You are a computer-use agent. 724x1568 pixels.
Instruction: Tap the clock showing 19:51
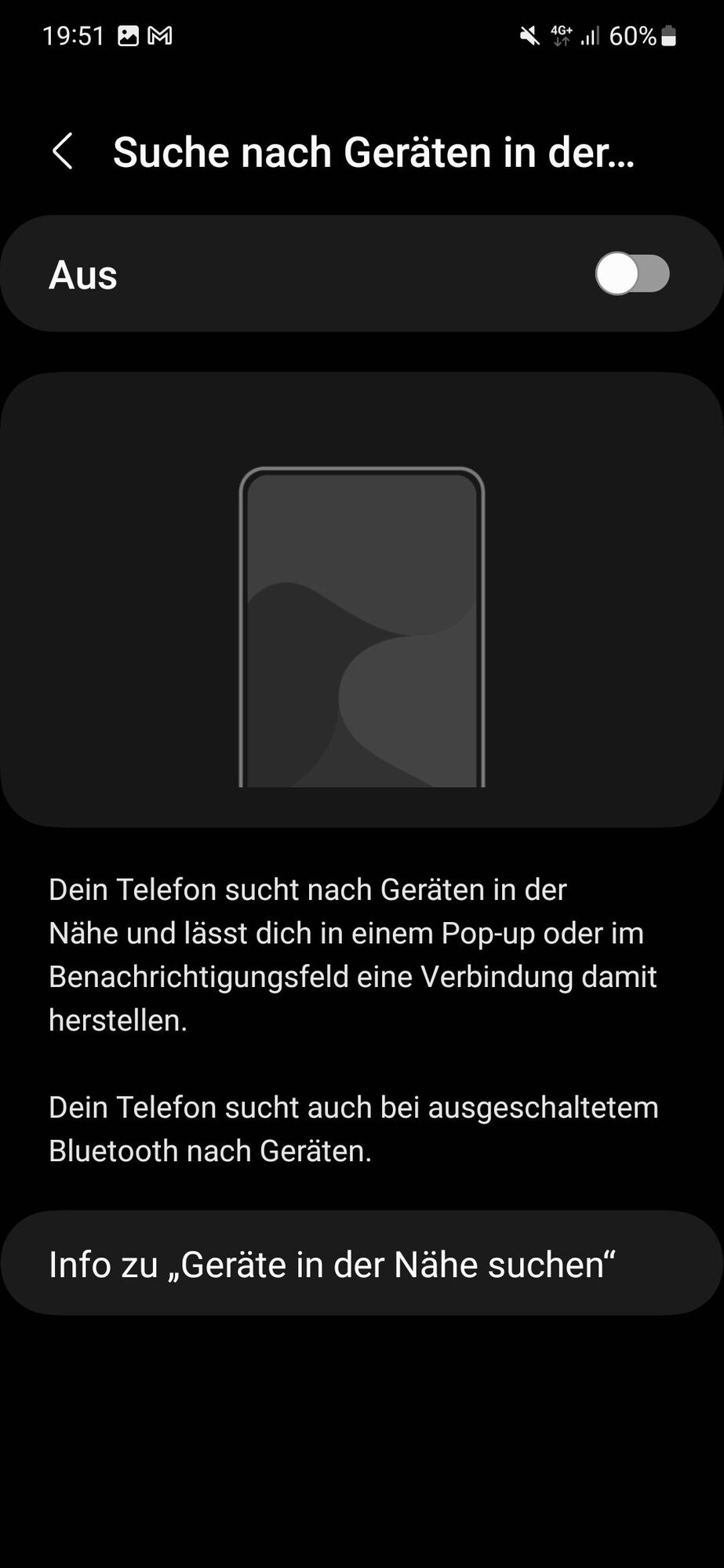point(73,34)
